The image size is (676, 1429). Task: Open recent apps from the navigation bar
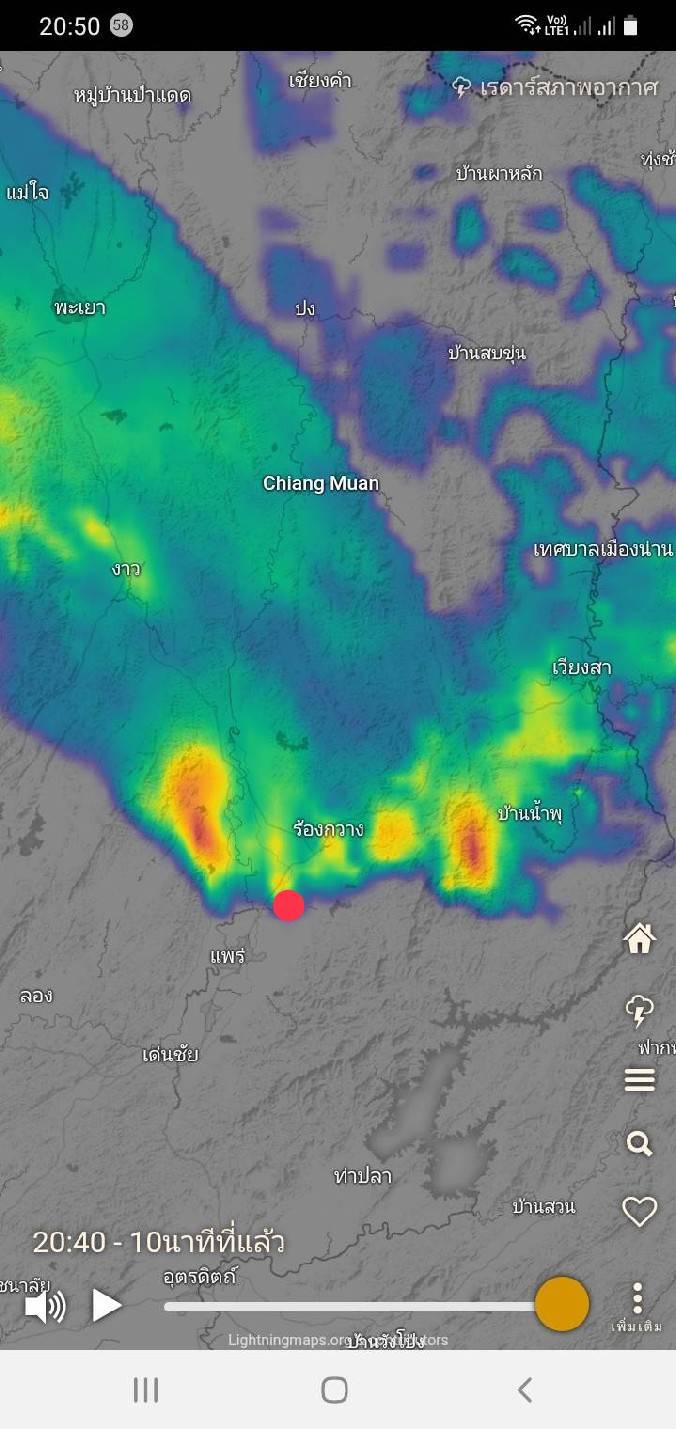click(x=146, y=1389)
